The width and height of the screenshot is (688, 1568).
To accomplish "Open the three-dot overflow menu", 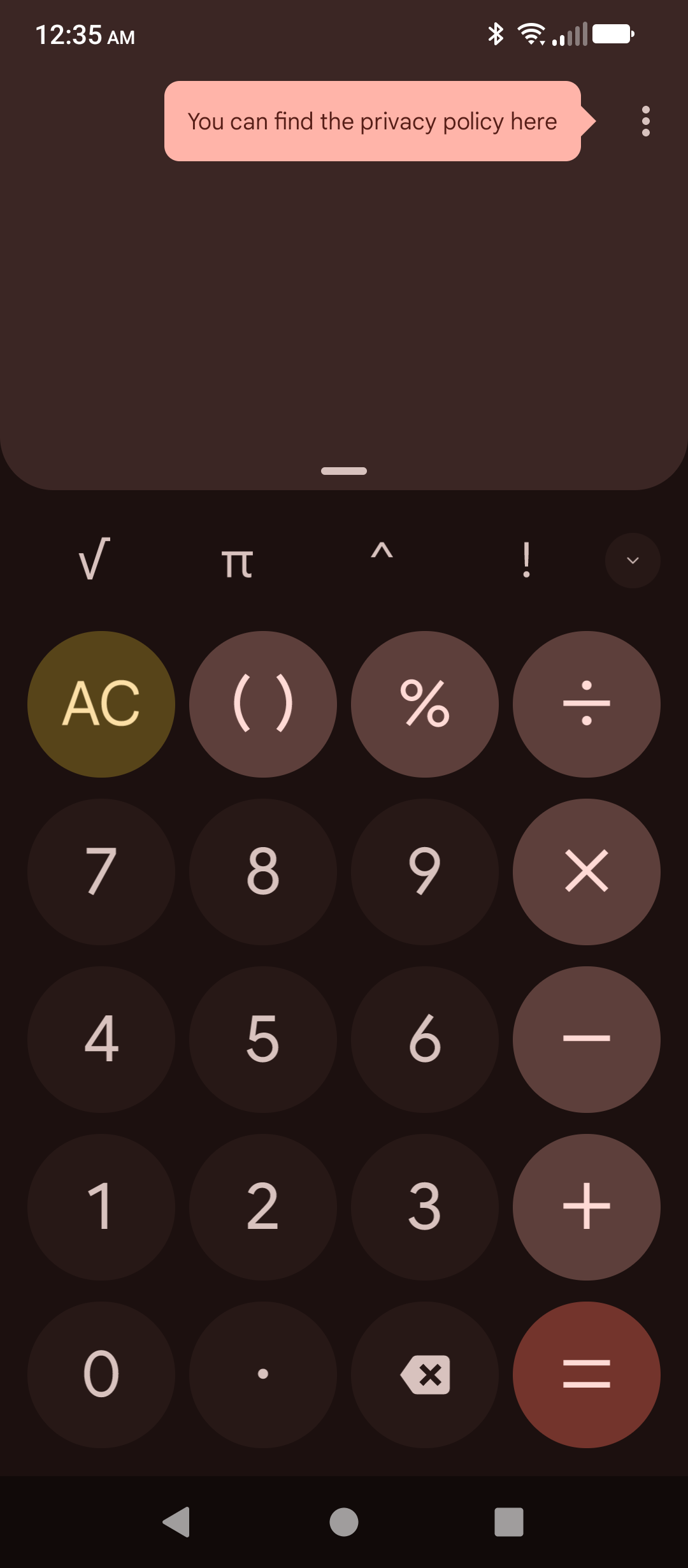I will (645, 121).
